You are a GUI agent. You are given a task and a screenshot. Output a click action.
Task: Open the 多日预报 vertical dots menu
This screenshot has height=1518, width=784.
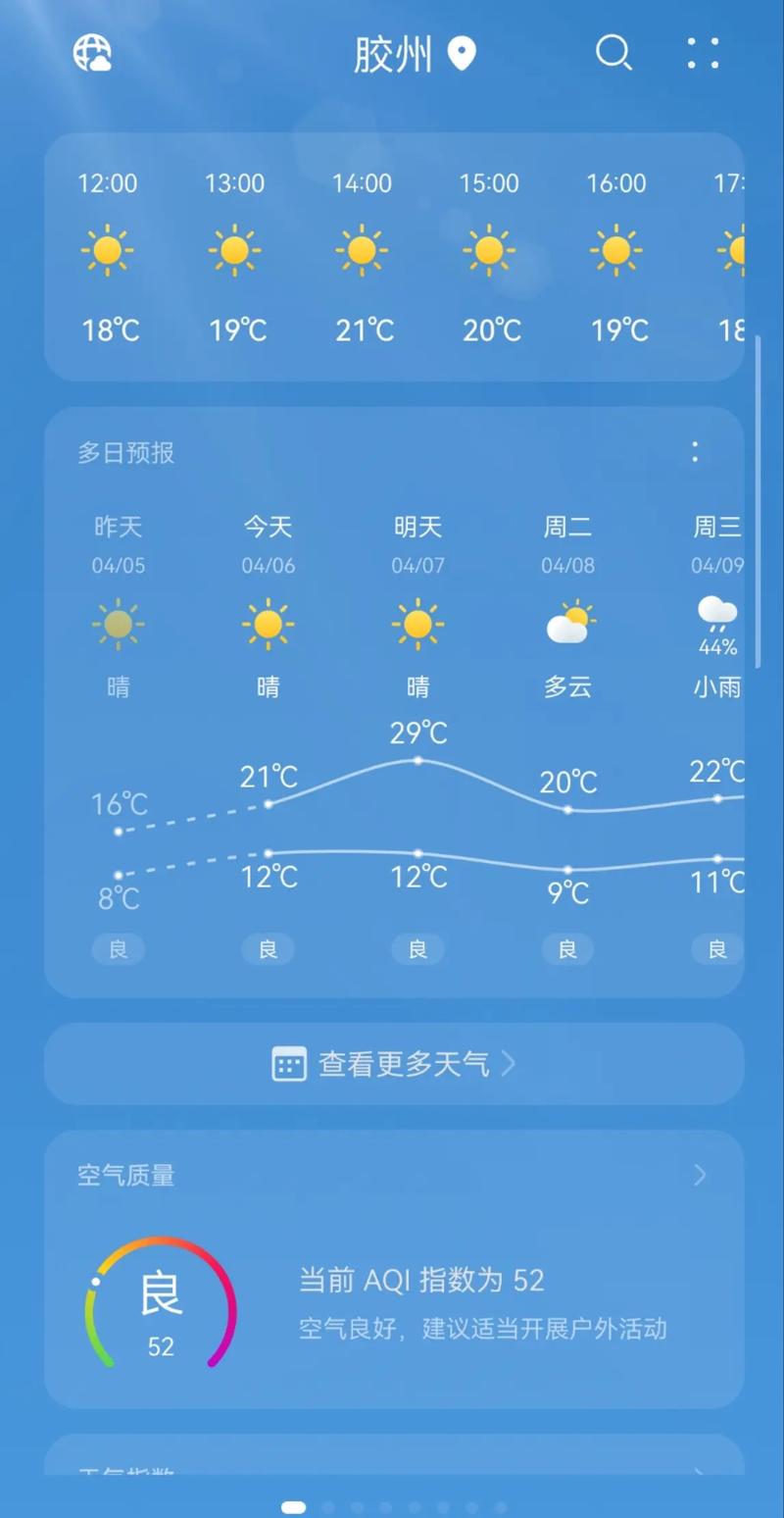(x=695, y=451)
